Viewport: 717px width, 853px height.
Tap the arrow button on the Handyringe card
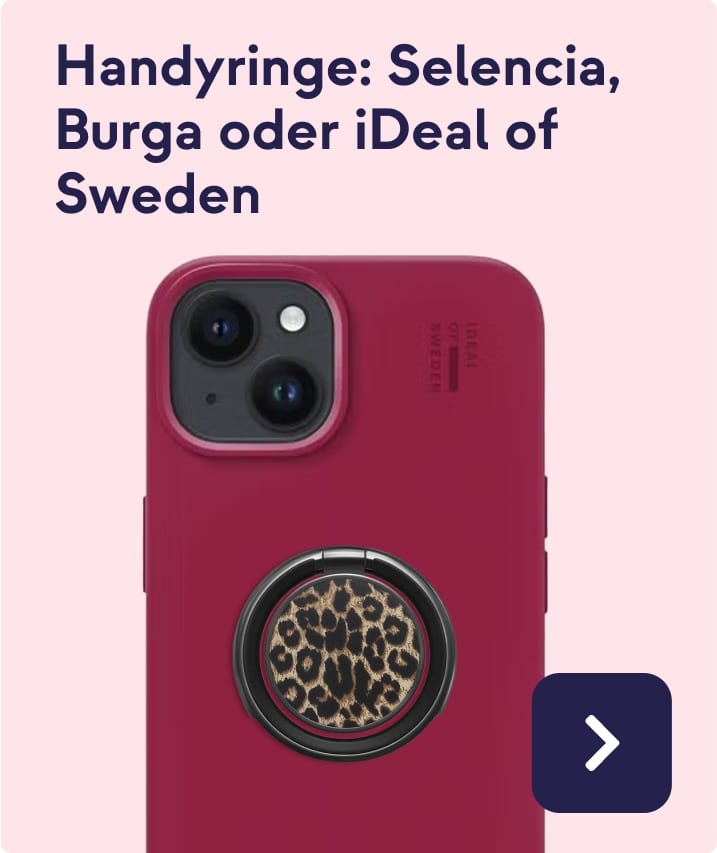tap(601, 742)
